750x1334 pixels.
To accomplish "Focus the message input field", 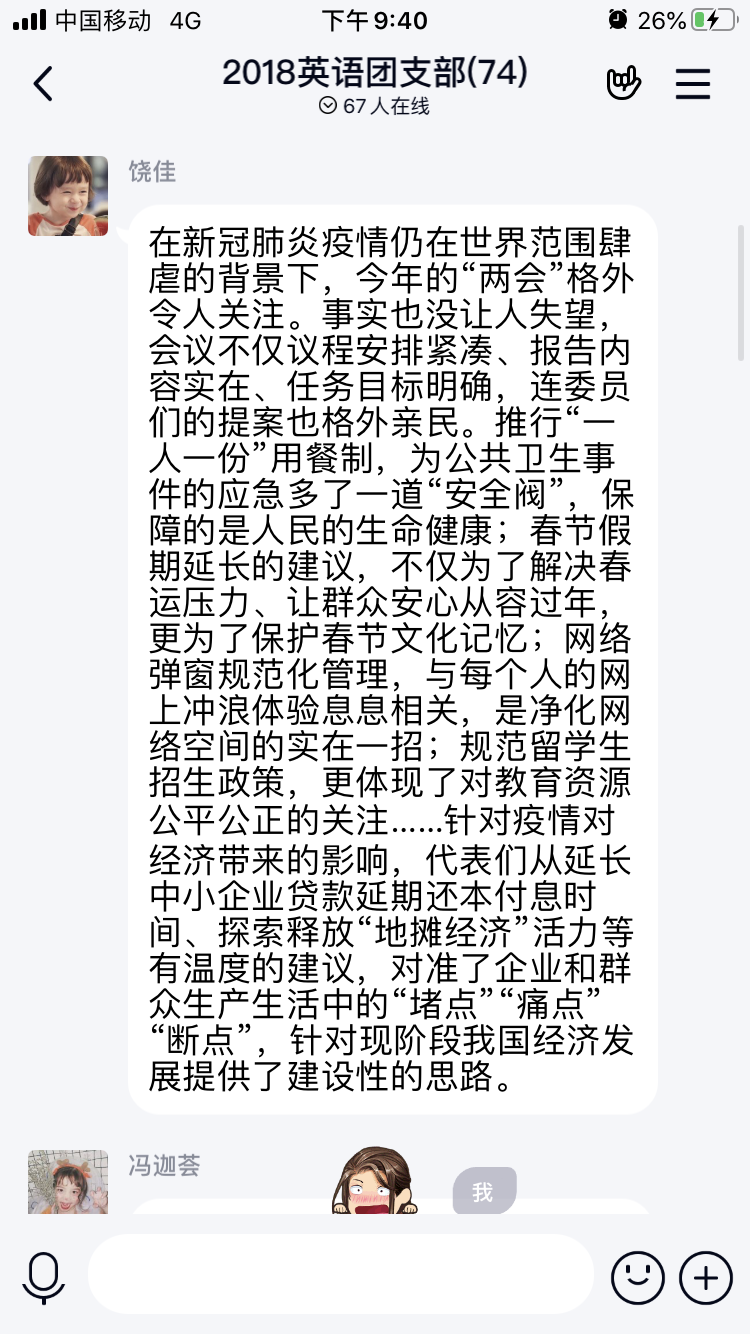I will point(340,1274).
